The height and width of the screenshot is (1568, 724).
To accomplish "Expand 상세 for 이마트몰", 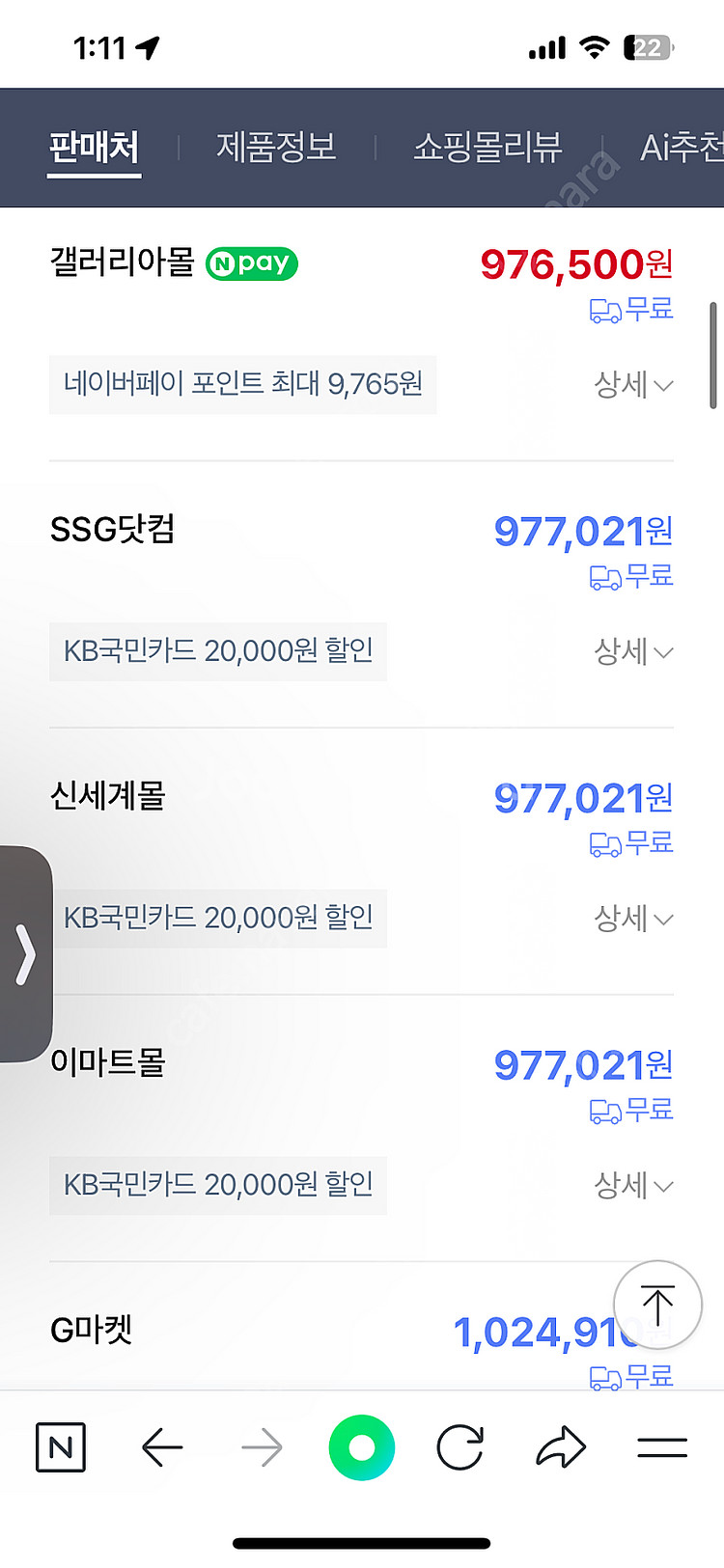I will click(632, 1186).
